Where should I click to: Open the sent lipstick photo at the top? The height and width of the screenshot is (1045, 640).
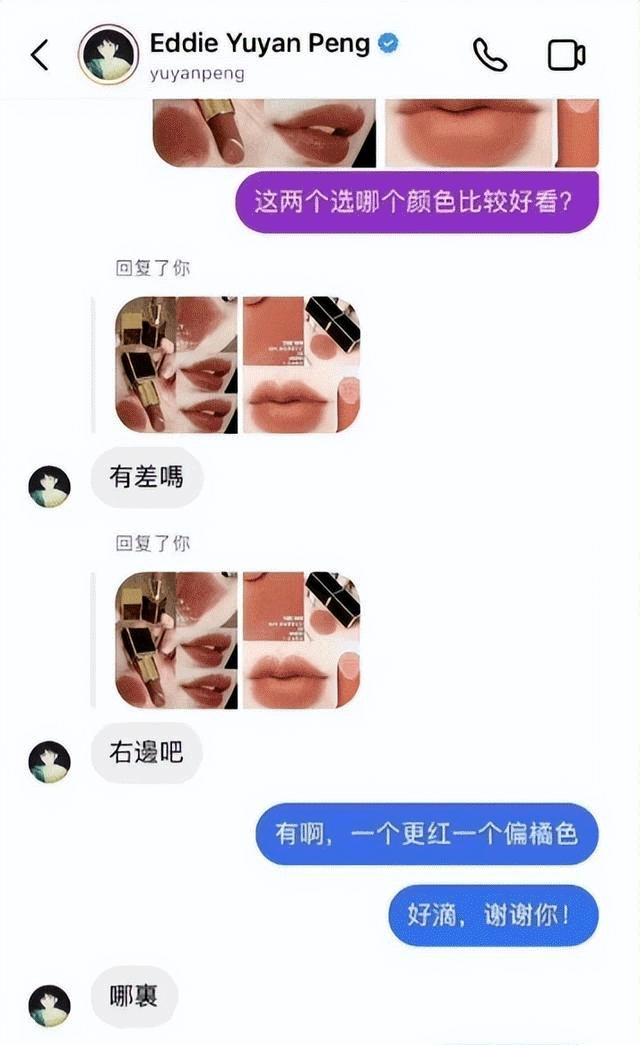375,132
